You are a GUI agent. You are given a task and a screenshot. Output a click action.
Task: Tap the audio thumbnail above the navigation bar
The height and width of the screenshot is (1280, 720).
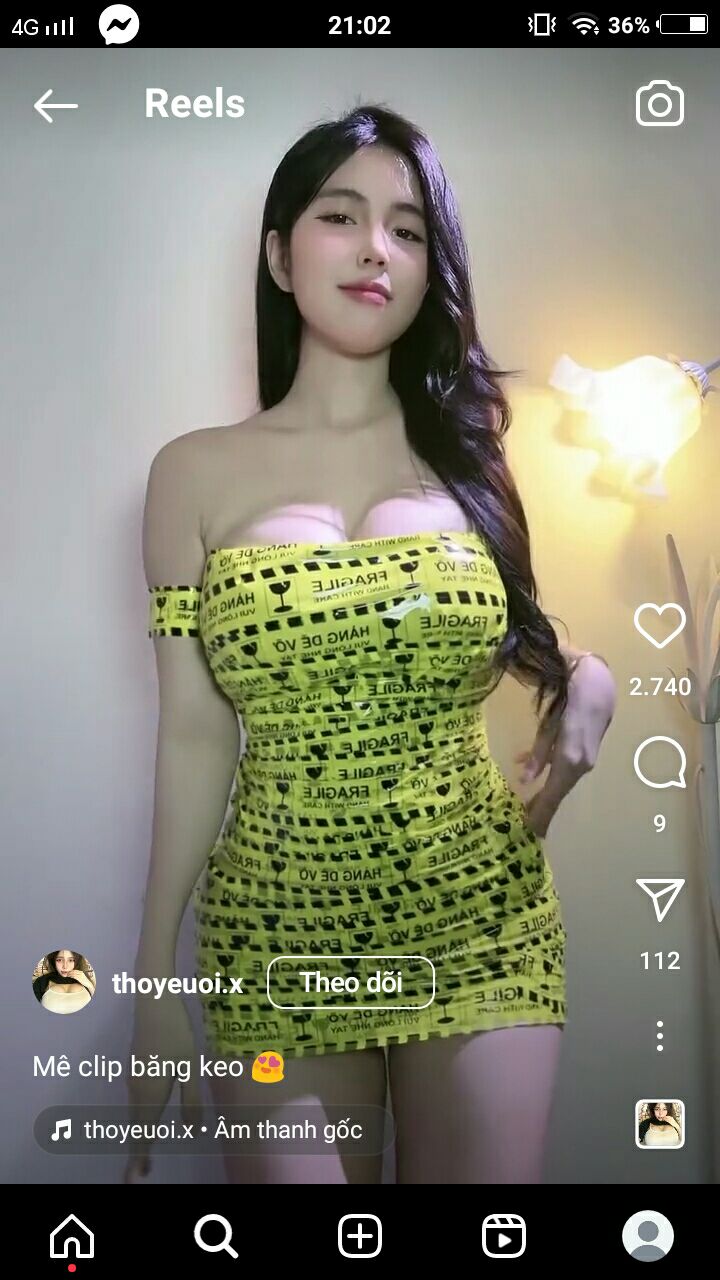pos(660,1124)
